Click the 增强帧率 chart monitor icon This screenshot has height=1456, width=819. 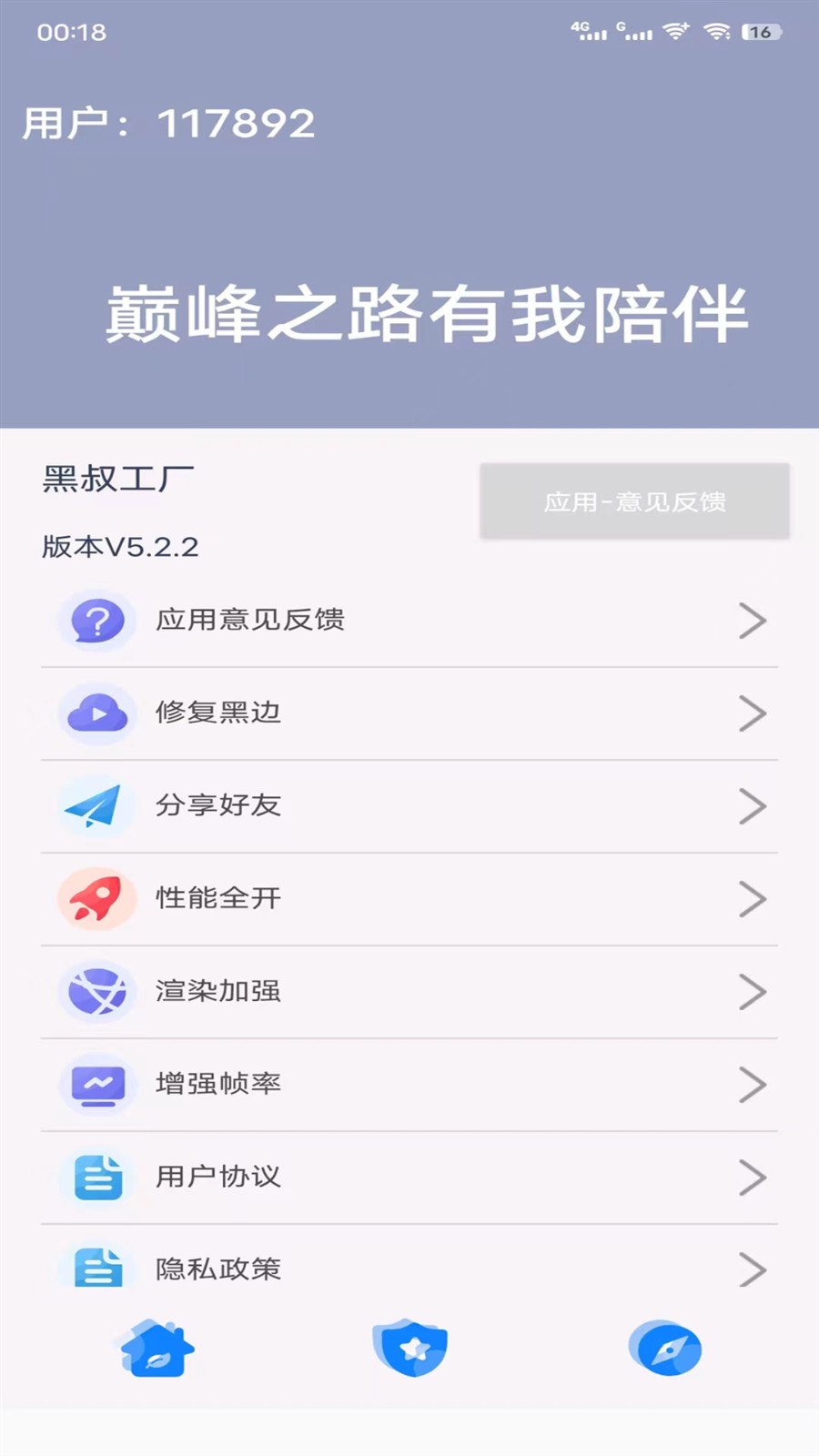tap(97, 1085)
